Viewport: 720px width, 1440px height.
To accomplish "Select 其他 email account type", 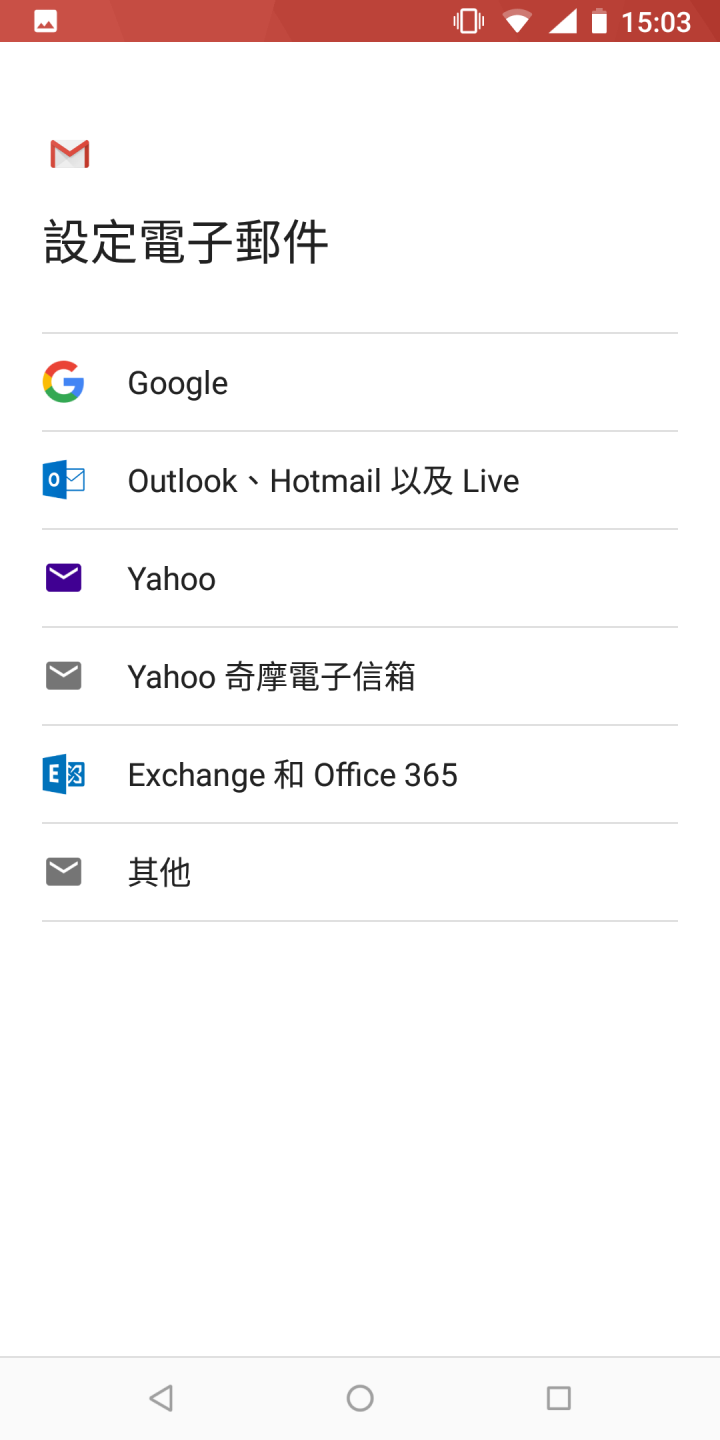I will click(360, 873).
